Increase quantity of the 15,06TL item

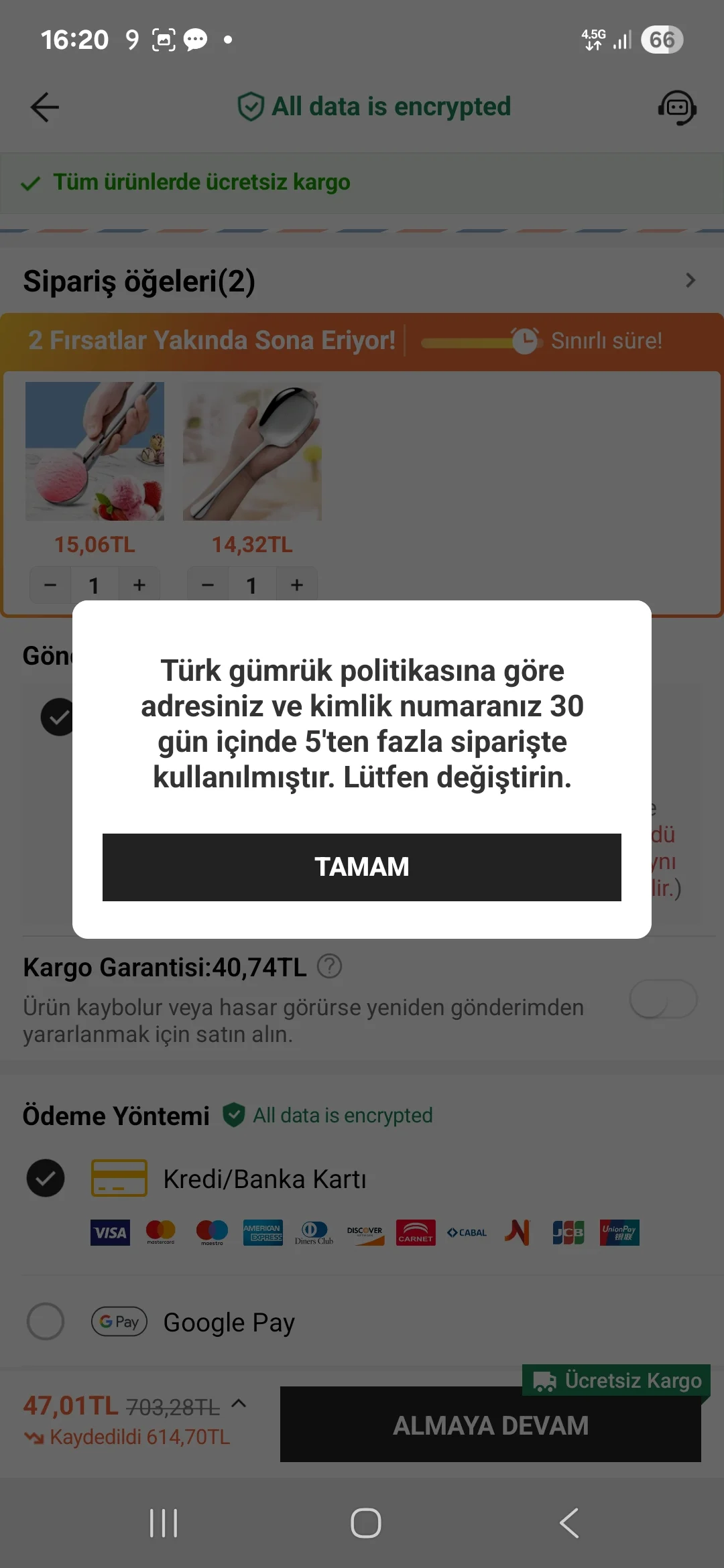pyautogui.click(x=139, y=585)
